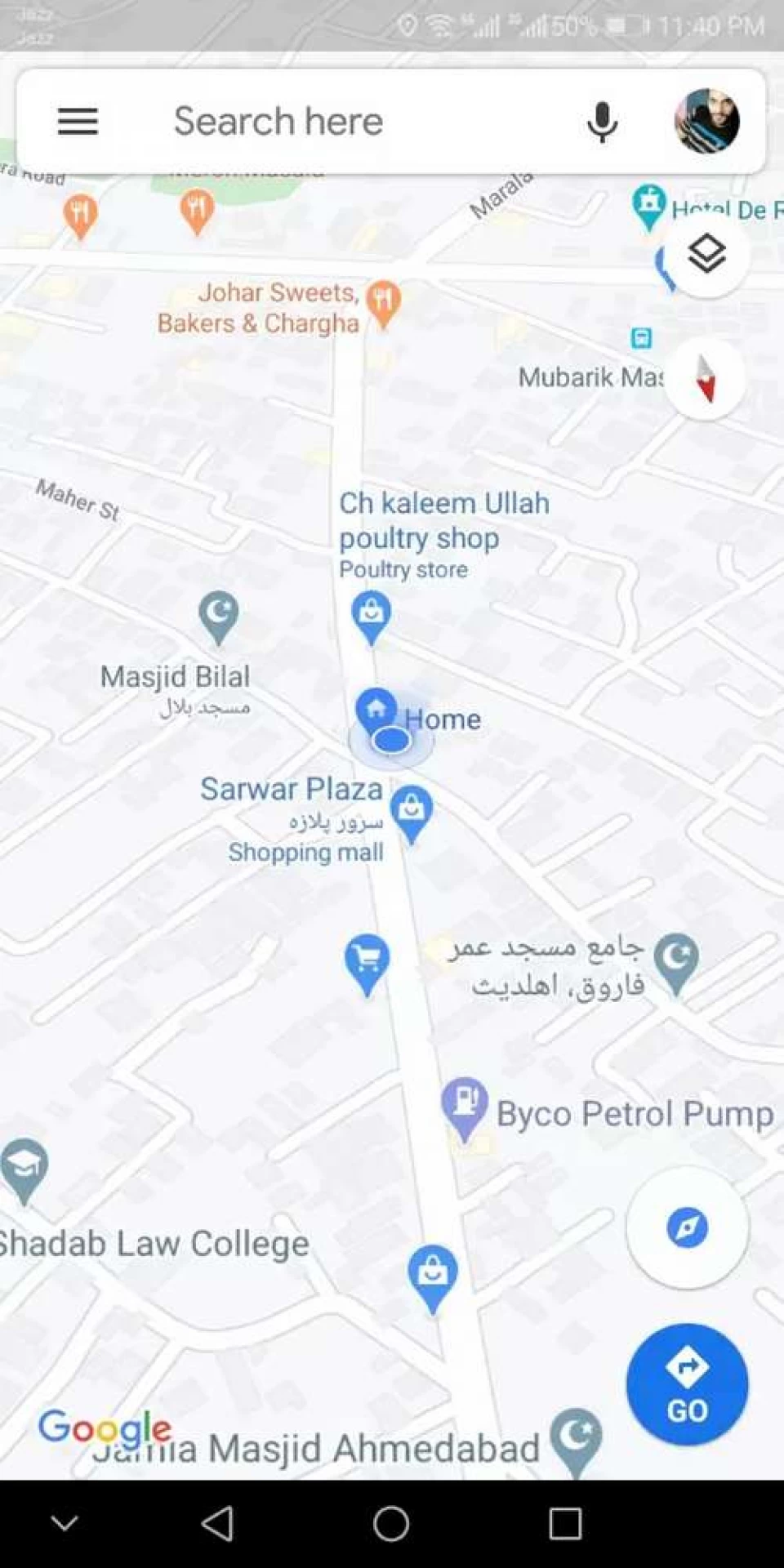Center map on my location
Screen dimensions: 784x1568
tap(688, 1227)
